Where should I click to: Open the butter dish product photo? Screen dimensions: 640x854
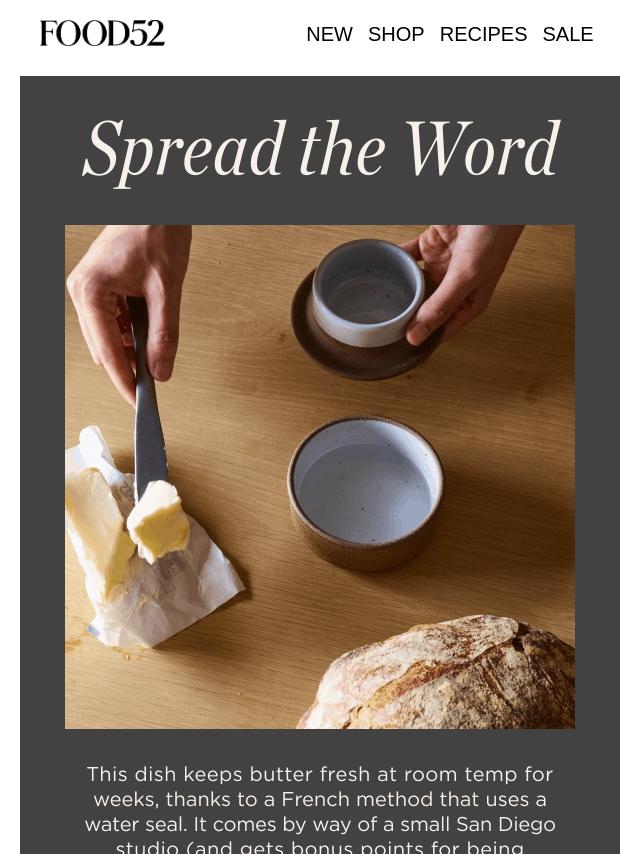click(x=320, y=476)
